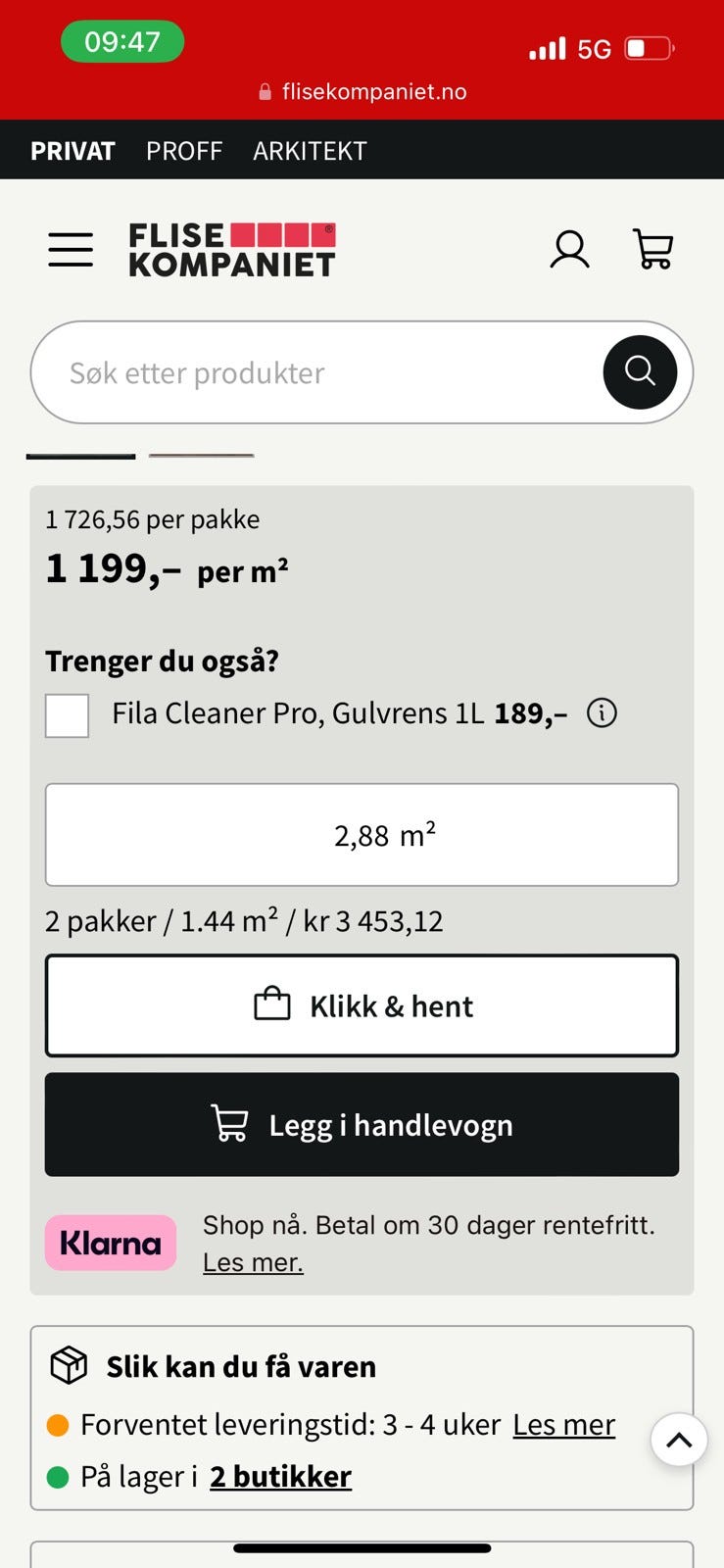Open your user account profile

(x=569, y=249)
